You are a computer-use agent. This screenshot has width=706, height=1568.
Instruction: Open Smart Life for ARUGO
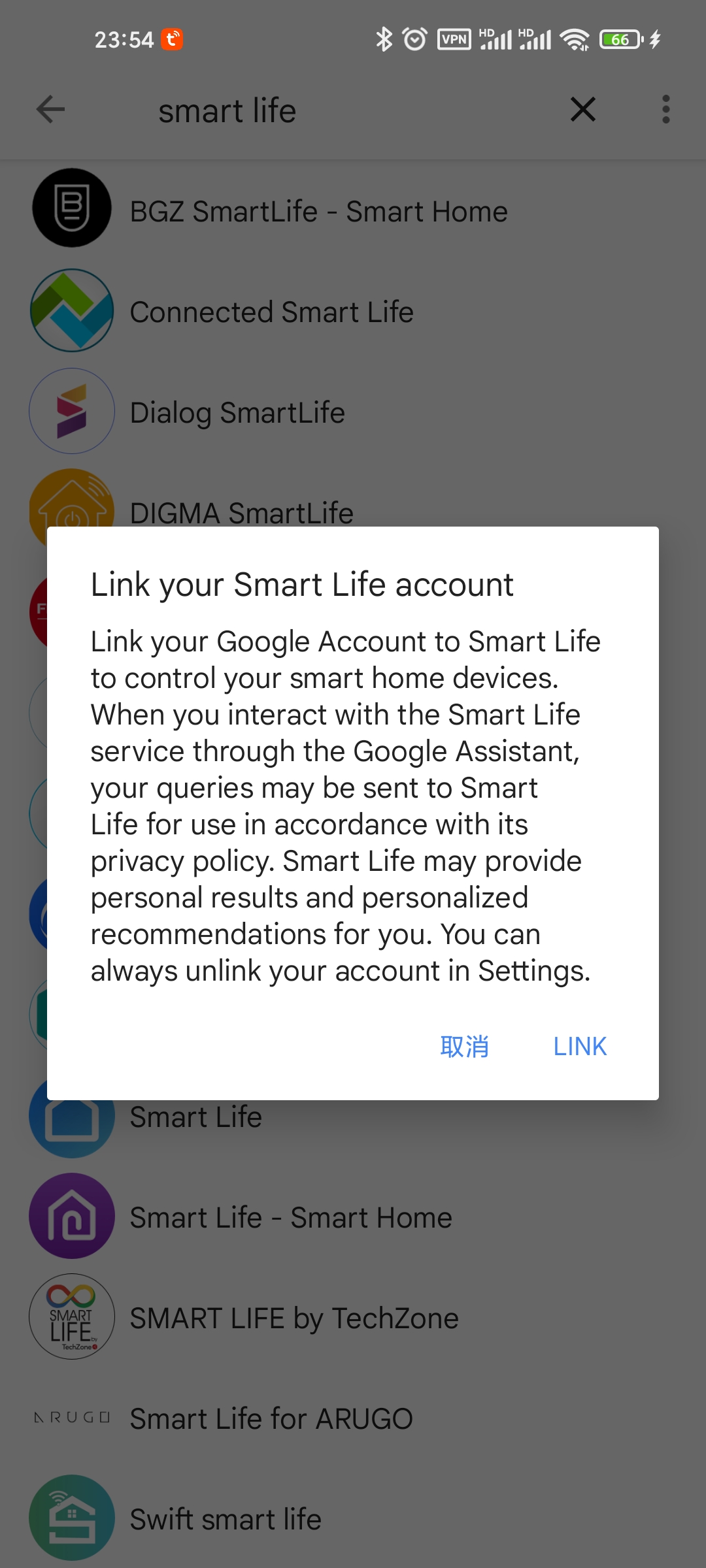(x=271, y=1419)
